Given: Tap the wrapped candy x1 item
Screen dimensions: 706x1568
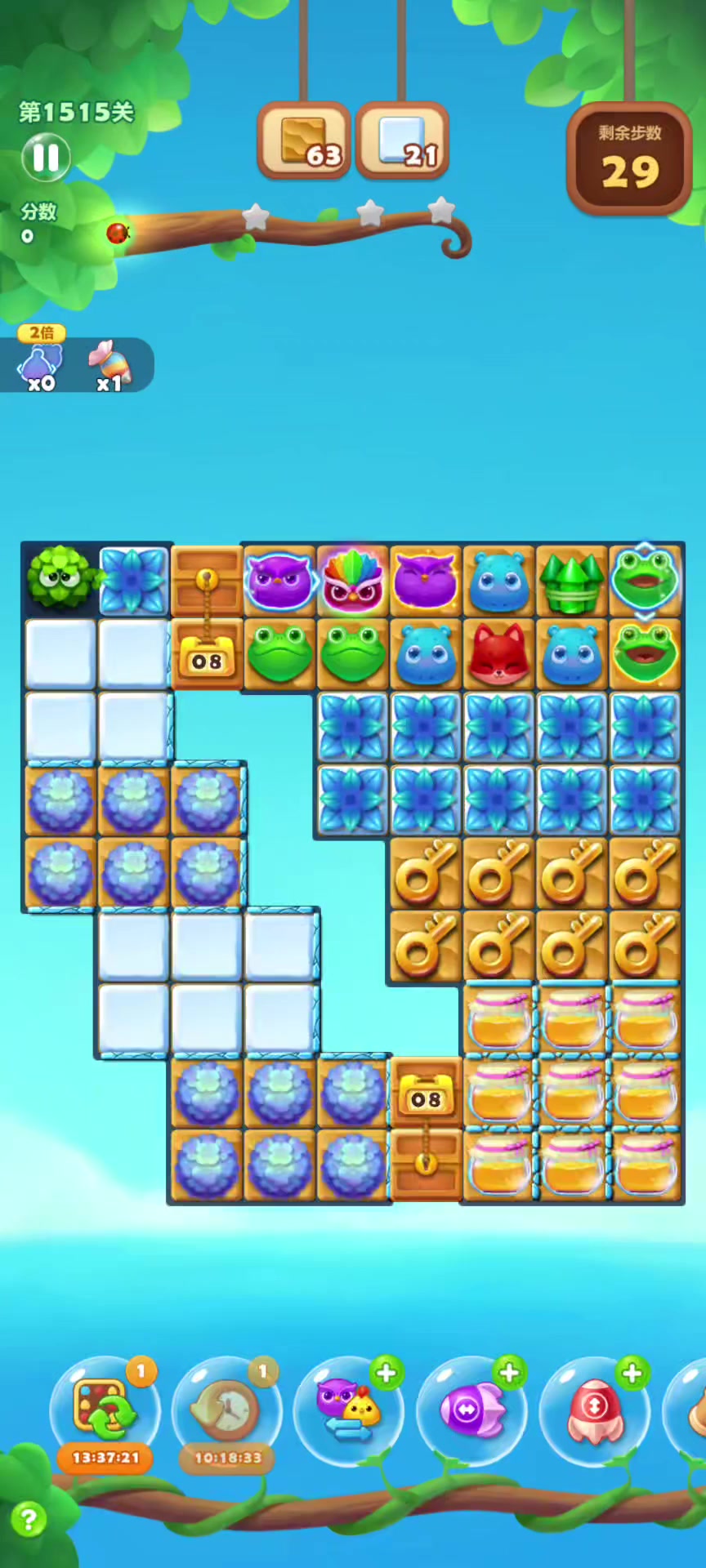Looking at the screenshot, I should click(112, 364).
